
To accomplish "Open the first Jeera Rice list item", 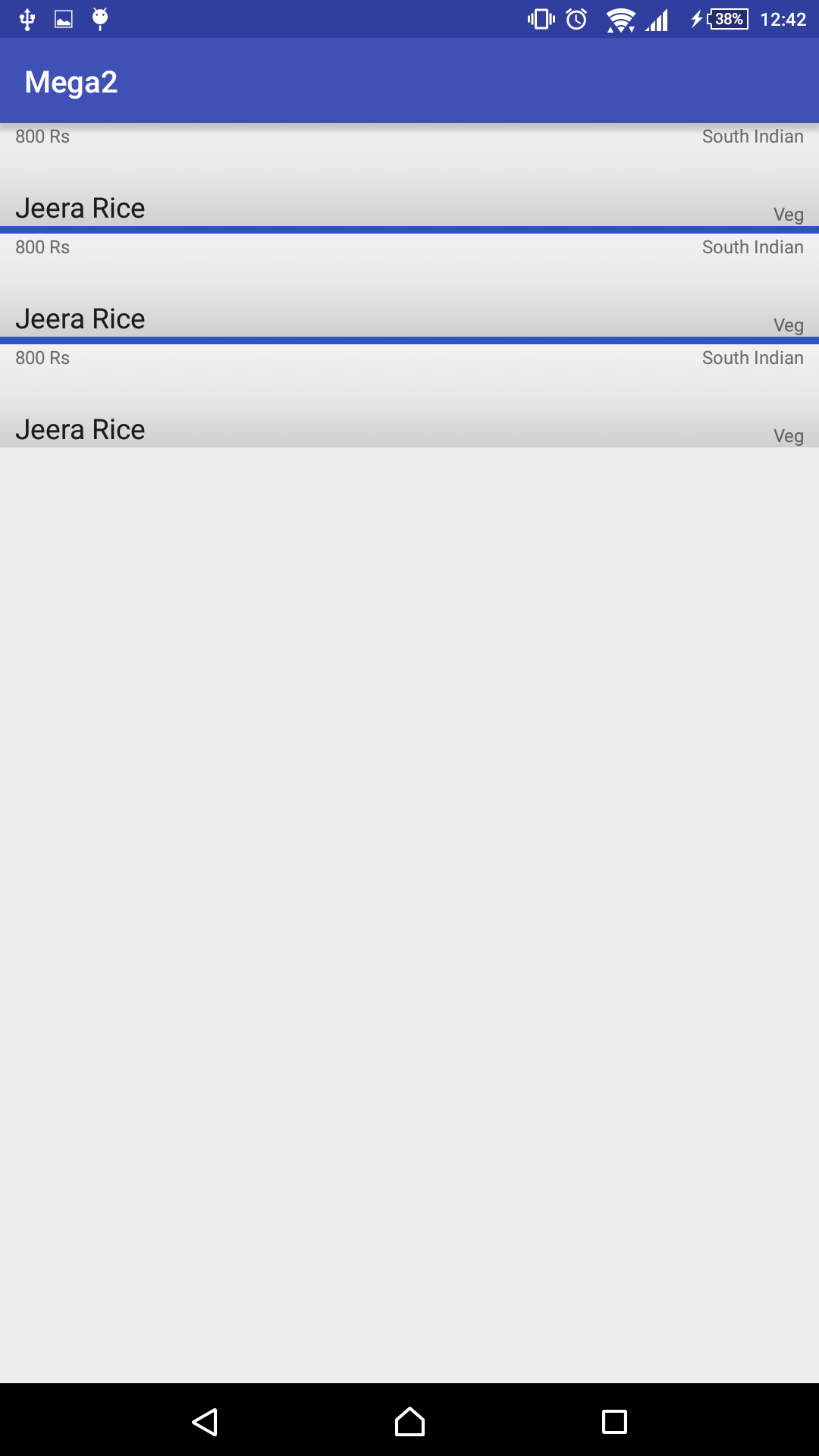I will coord(409,176).
